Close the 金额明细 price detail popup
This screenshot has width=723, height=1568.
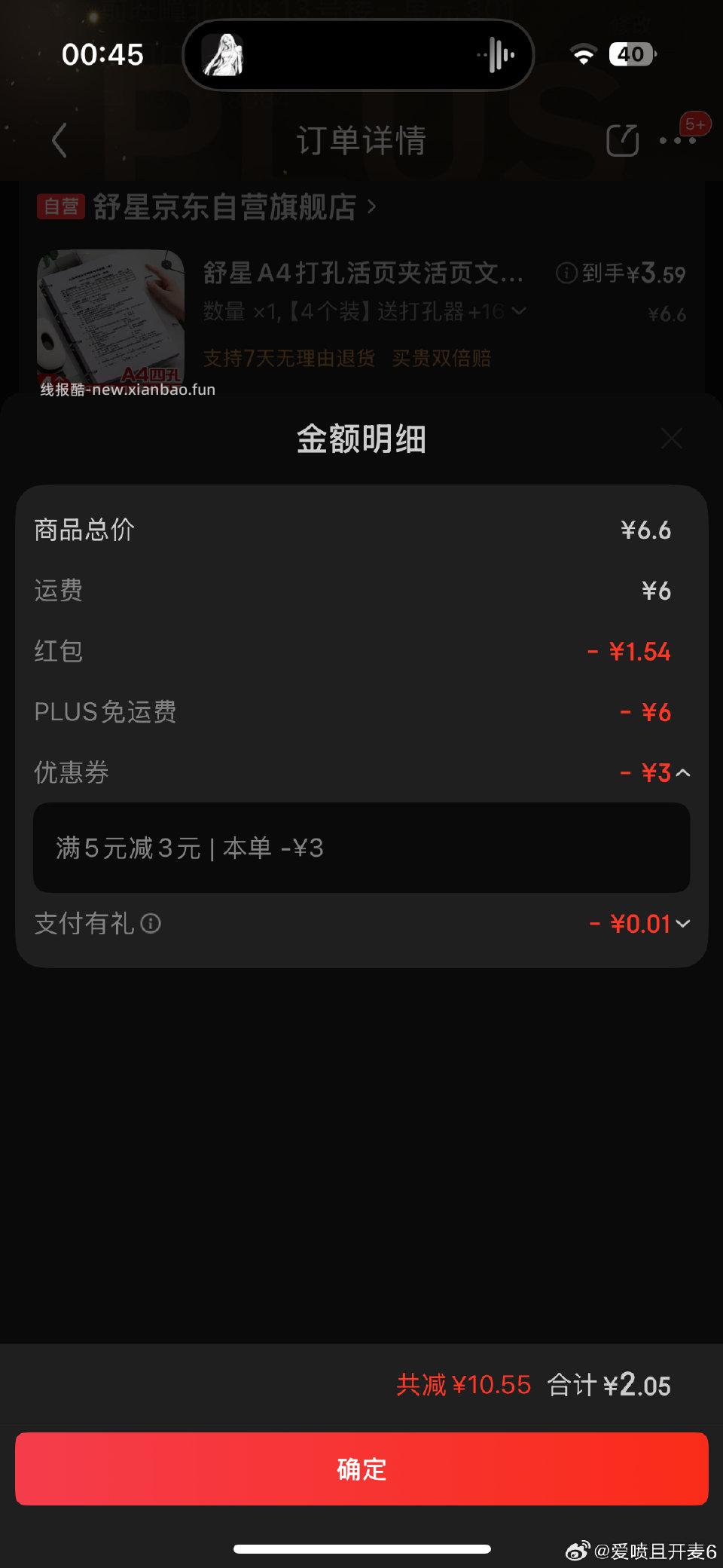(670, 439)
